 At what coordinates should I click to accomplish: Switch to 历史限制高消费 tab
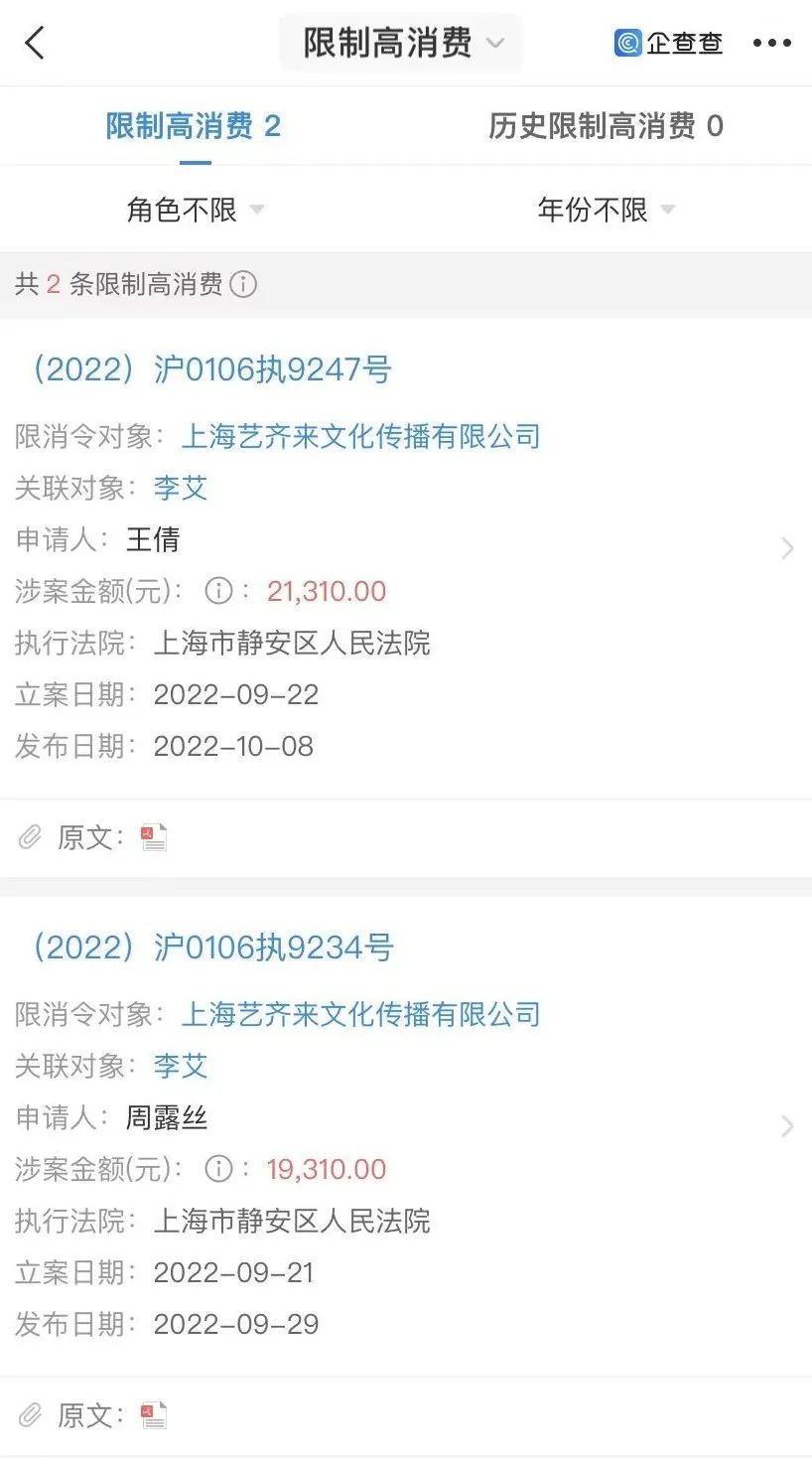[606, 126]
